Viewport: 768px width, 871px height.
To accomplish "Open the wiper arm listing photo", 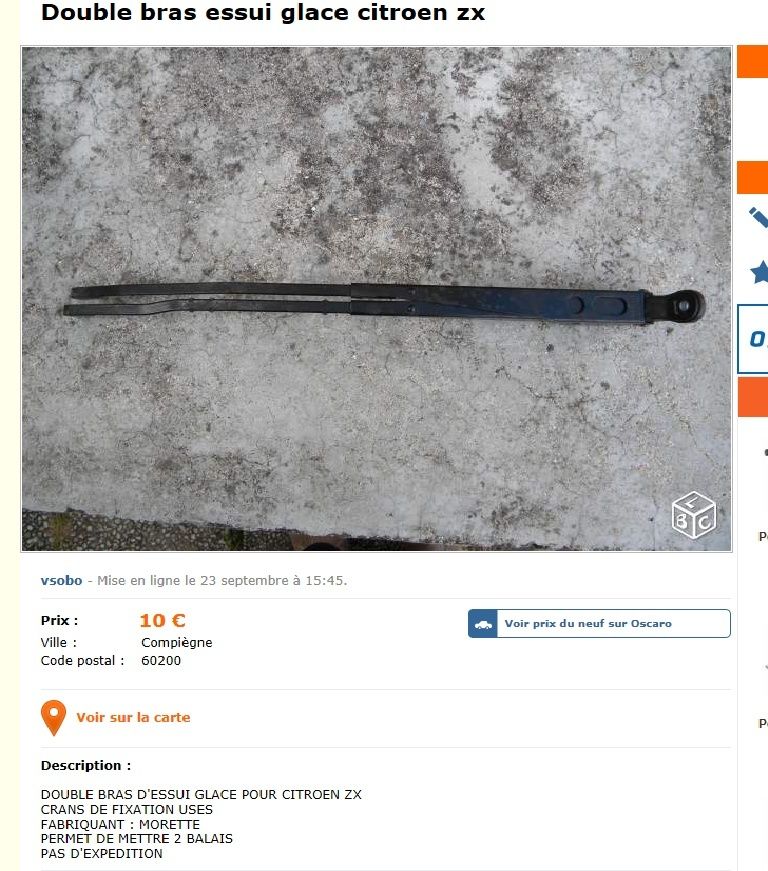I will point(376,298).
